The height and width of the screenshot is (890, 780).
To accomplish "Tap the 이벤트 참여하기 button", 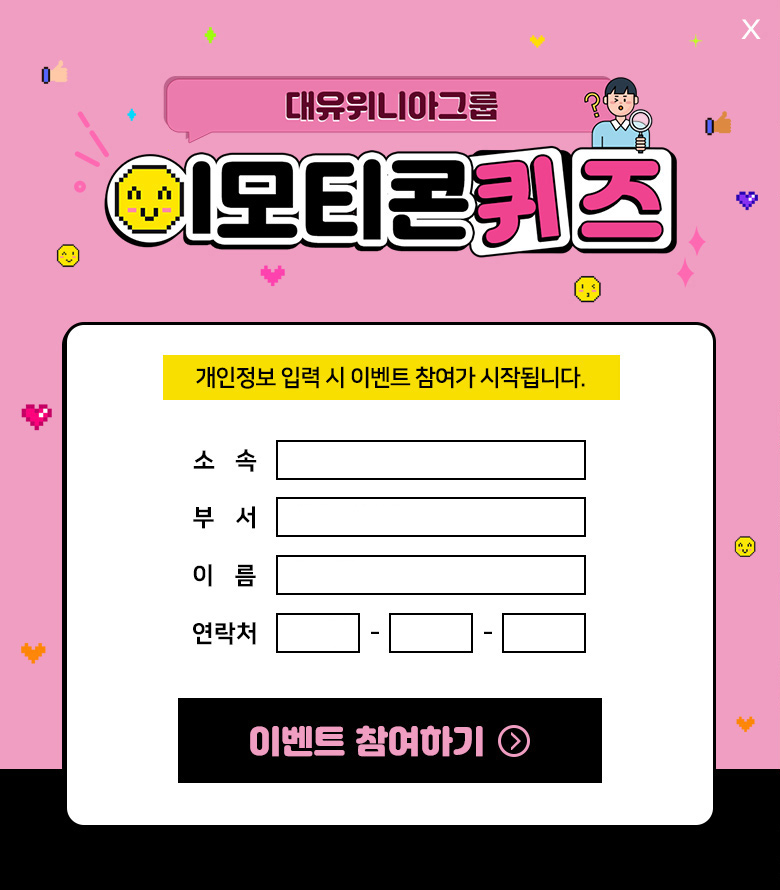I will click(x=390, y=740).
